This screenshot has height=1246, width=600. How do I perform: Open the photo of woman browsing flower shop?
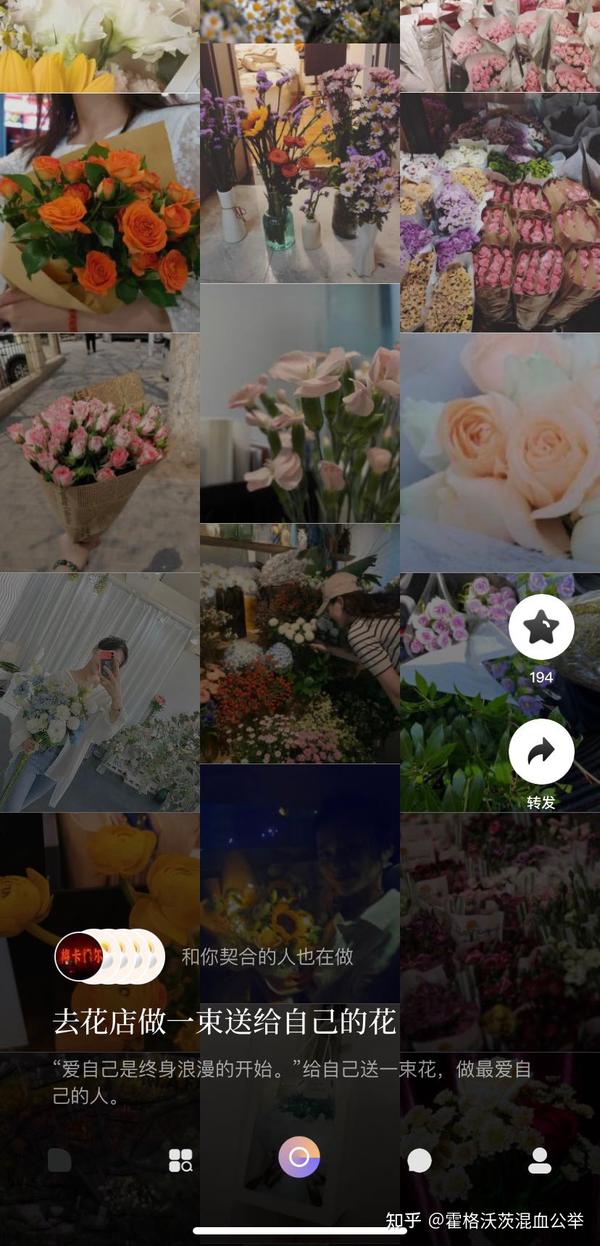(x=299, y=643)
